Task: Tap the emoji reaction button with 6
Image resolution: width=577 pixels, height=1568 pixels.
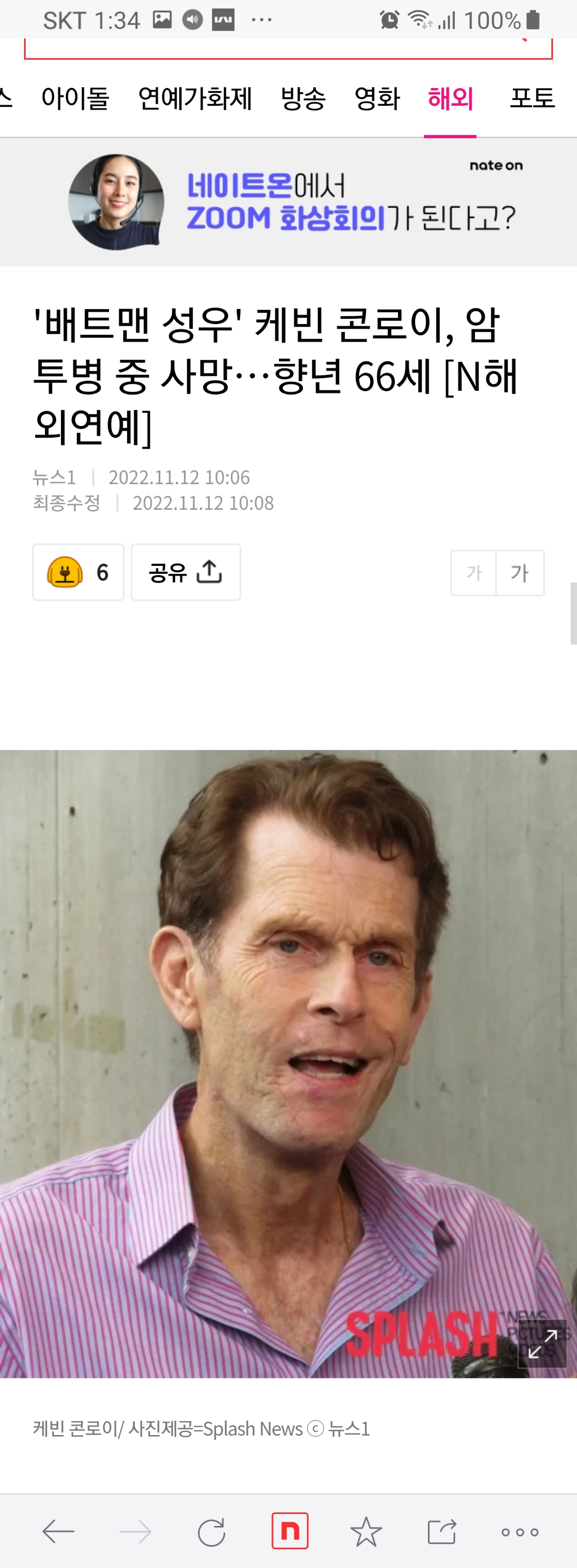Action: click(78, 572)
